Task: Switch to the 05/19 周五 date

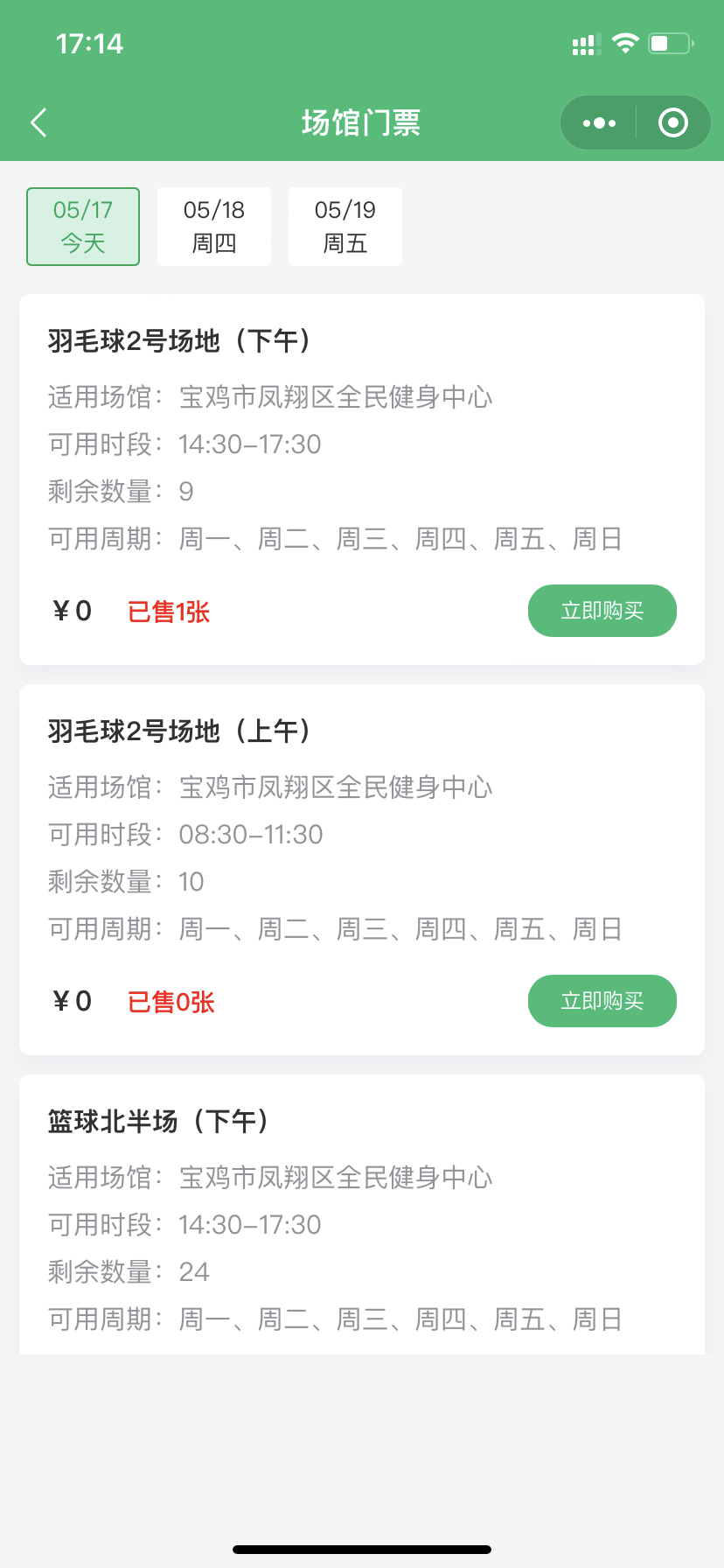Action: [345, 227]
